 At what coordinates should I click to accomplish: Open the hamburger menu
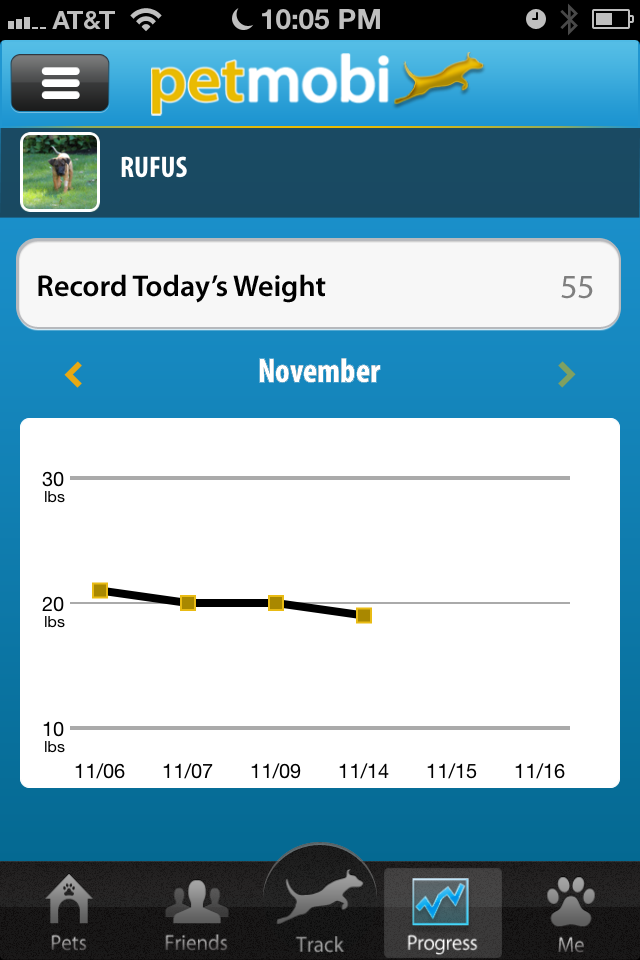click(60, 83)
